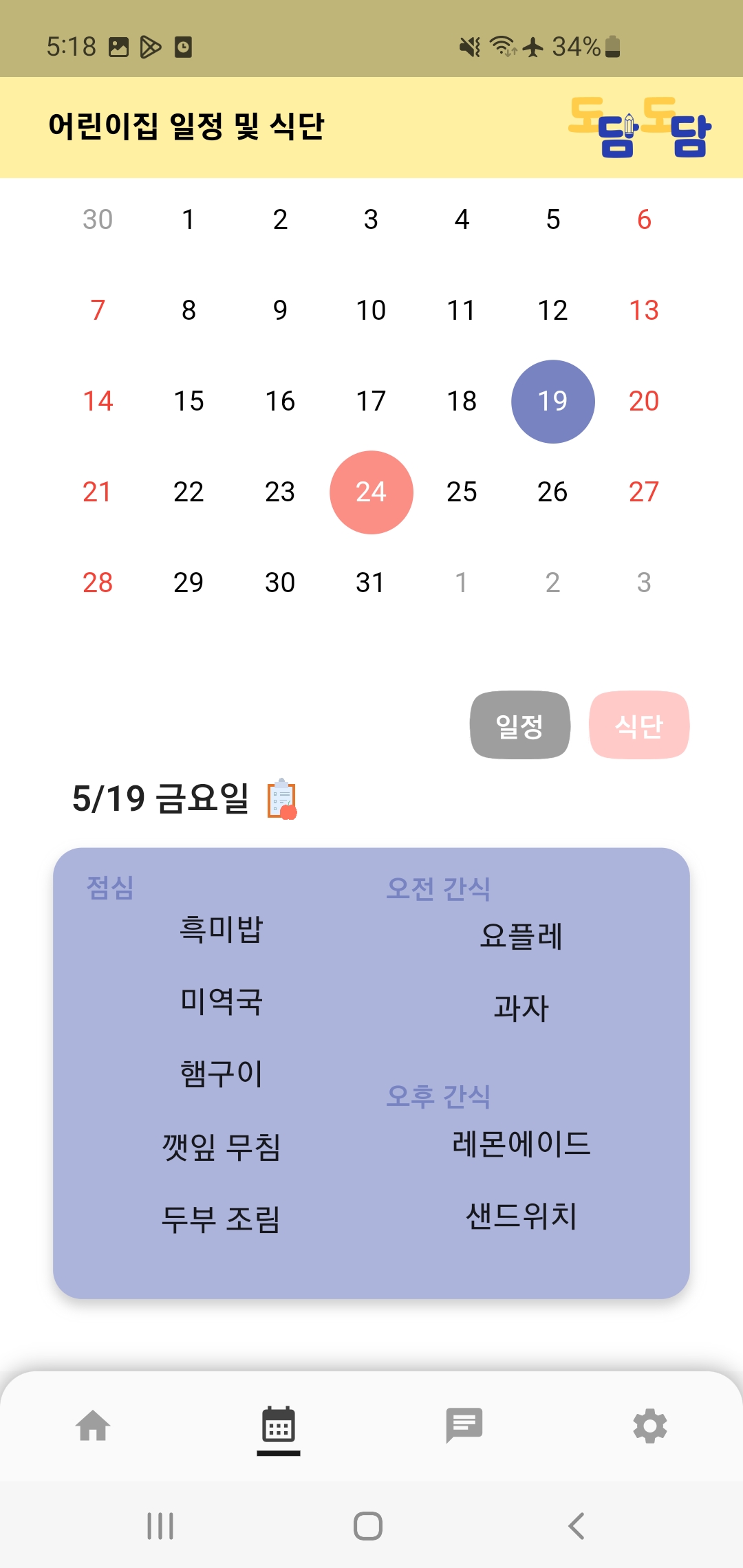Image resolution: width=743 pixels, height=1568 pixels.
Task: Open the messages chat tab
Action: [464, 1426]
